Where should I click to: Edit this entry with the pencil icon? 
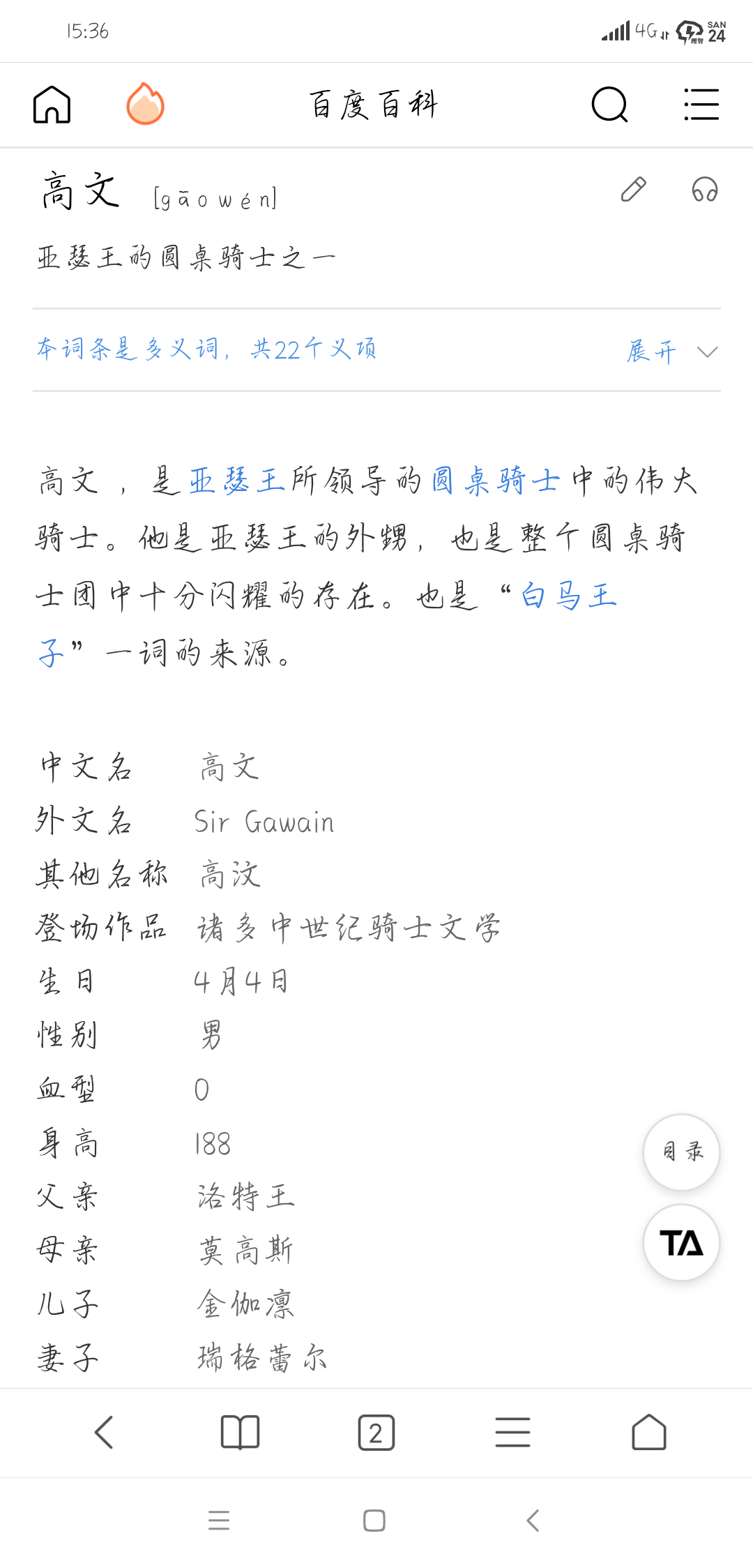634,189
